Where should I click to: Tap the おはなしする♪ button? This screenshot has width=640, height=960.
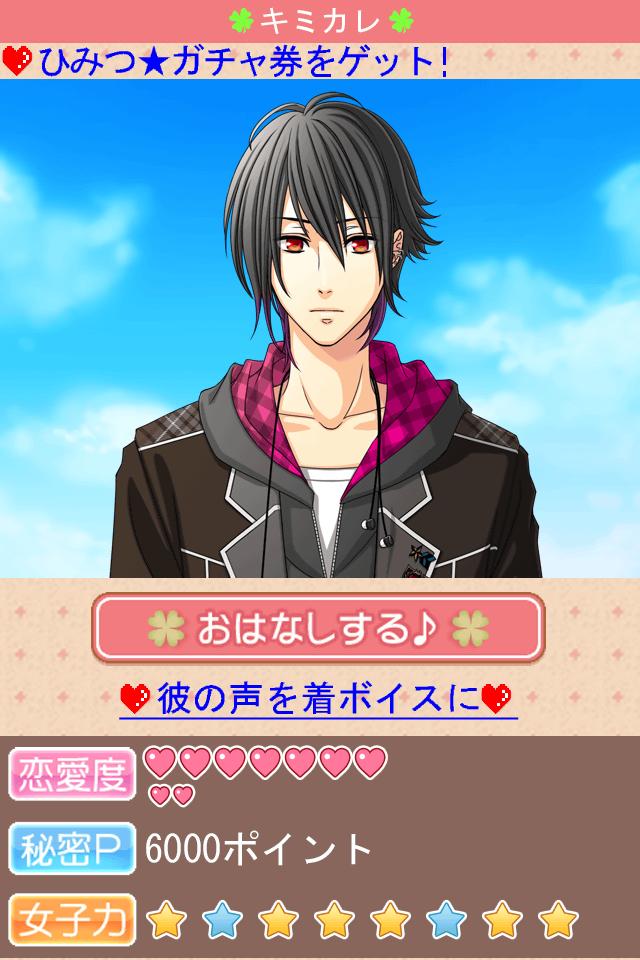point(319,627)
